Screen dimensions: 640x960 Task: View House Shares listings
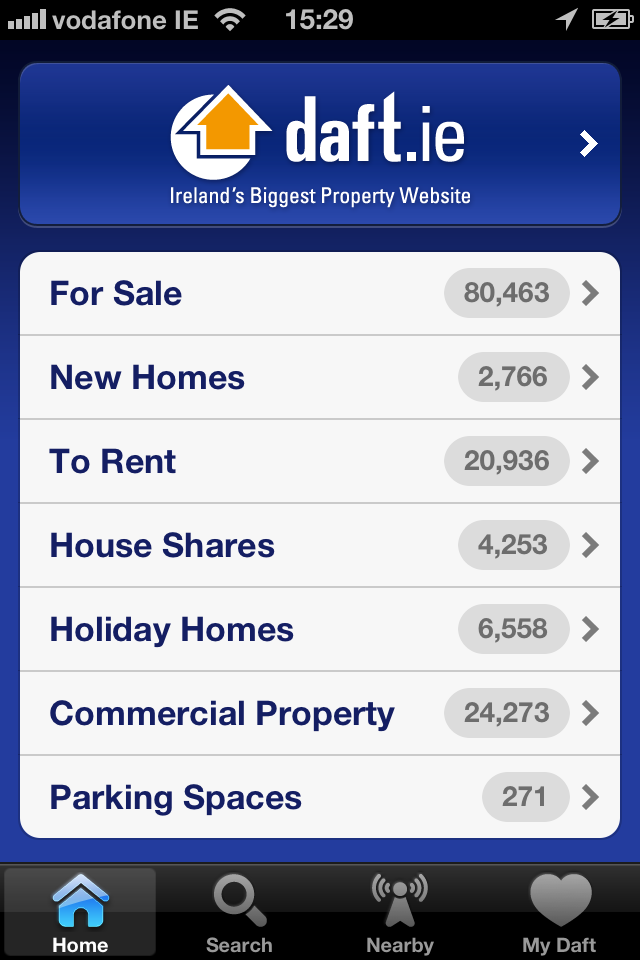pyautogui.click(x=320, y=545)
